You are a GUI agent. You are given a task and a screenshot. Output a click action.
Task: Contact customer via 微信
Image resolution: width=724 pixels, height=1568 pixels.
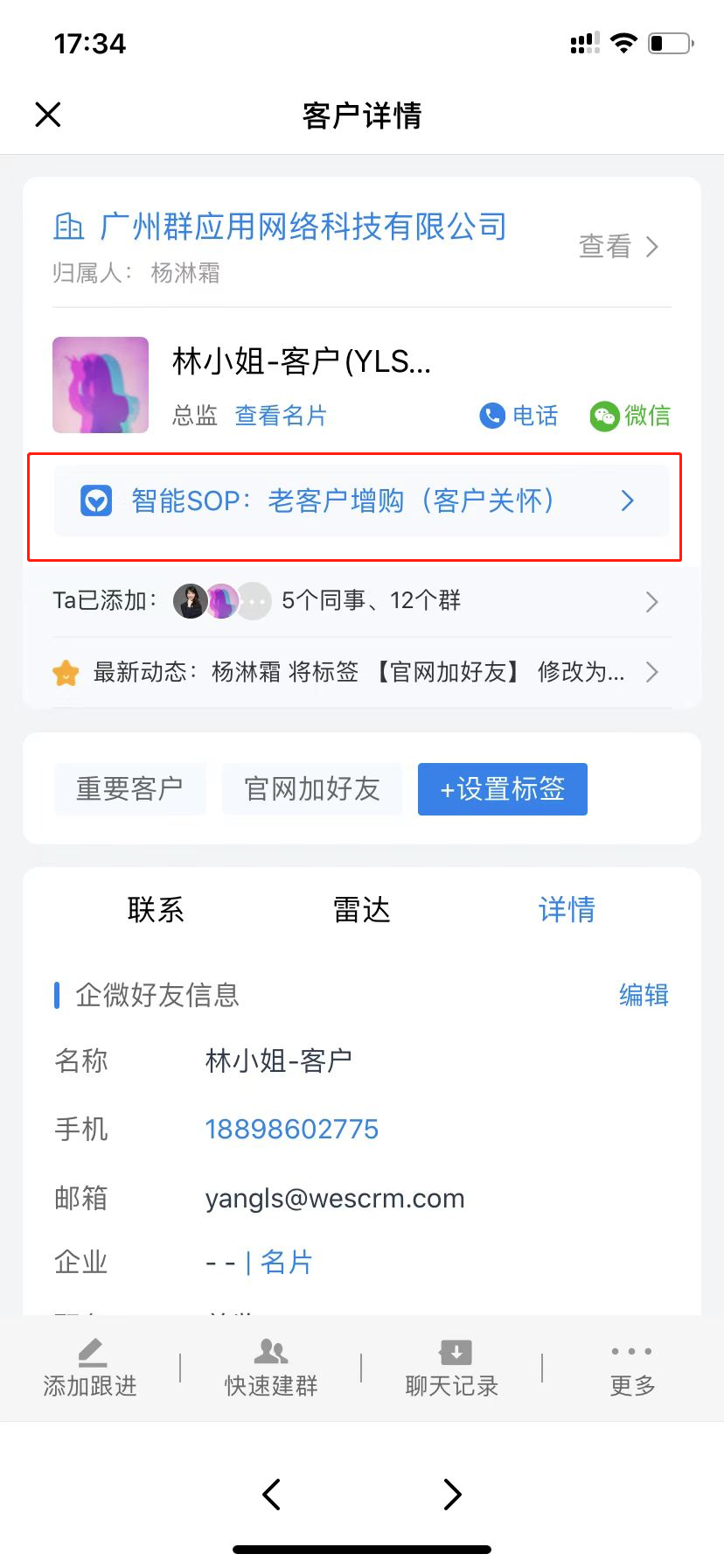[x=630, y=416]
